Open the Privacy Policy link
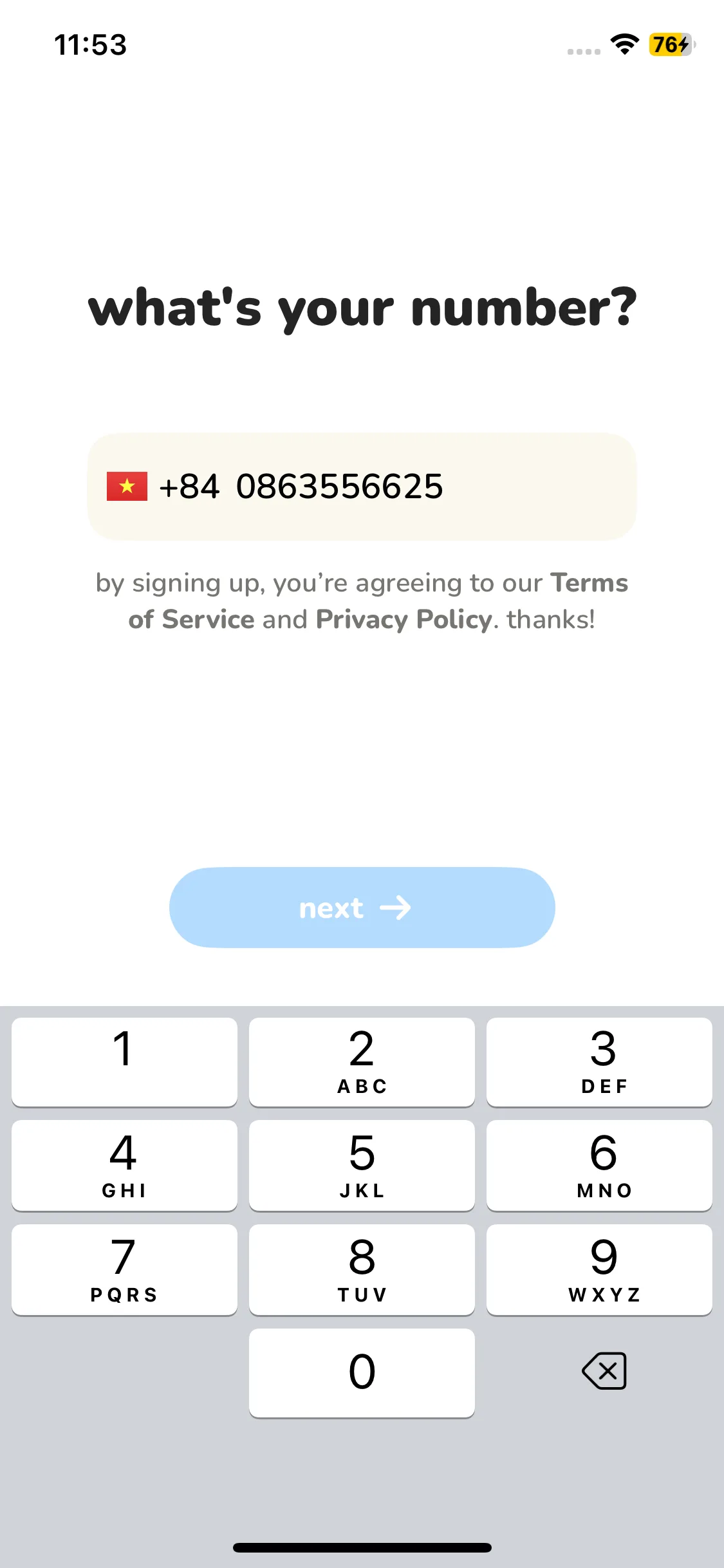The height and width of the screenshot is (1568, 724). (404, 620)
